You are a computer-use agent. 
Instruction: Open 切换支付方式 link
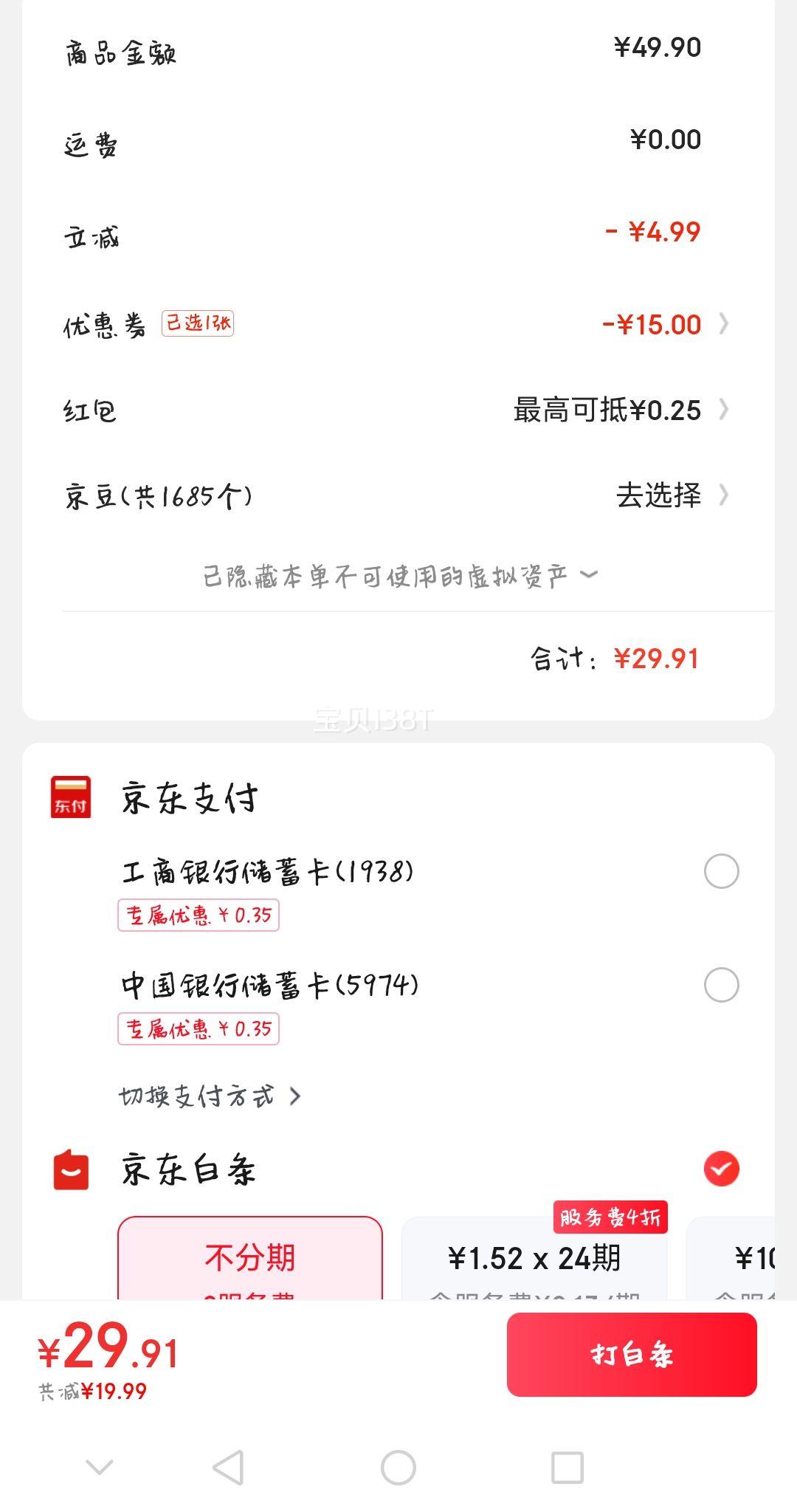tap(210, 1096)
